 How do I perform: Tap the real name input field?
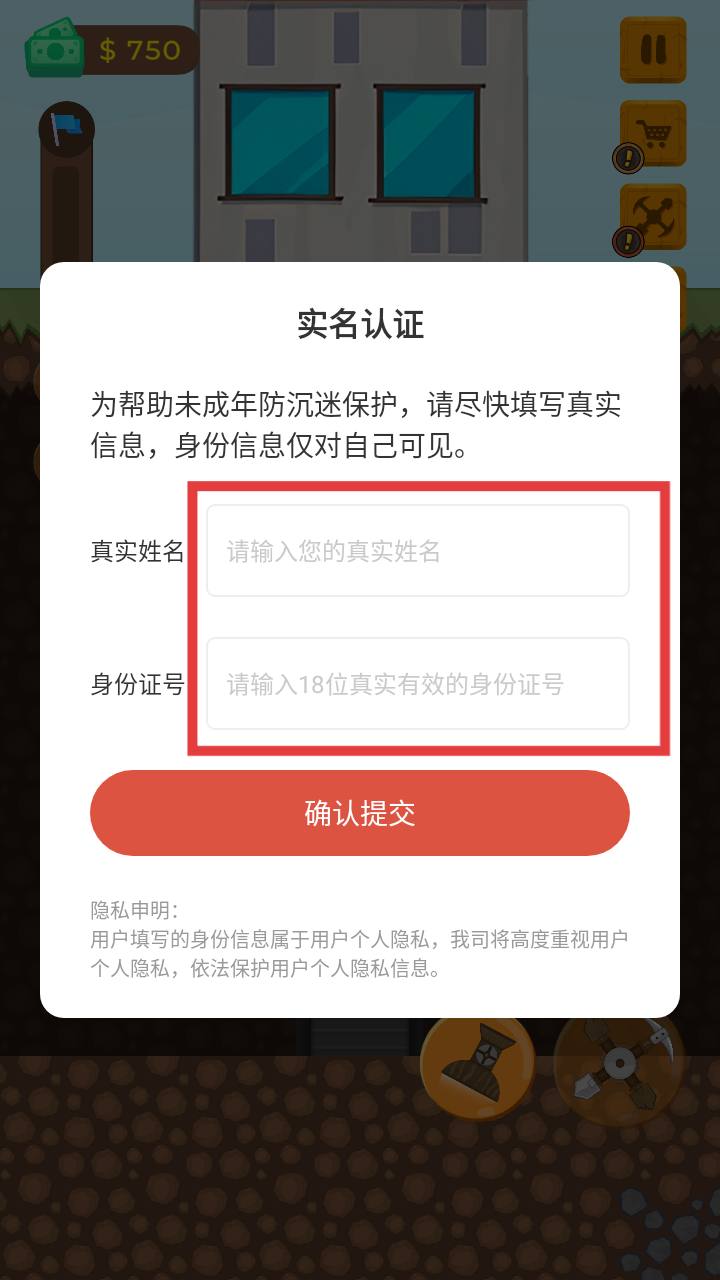(x=417, y=551)
